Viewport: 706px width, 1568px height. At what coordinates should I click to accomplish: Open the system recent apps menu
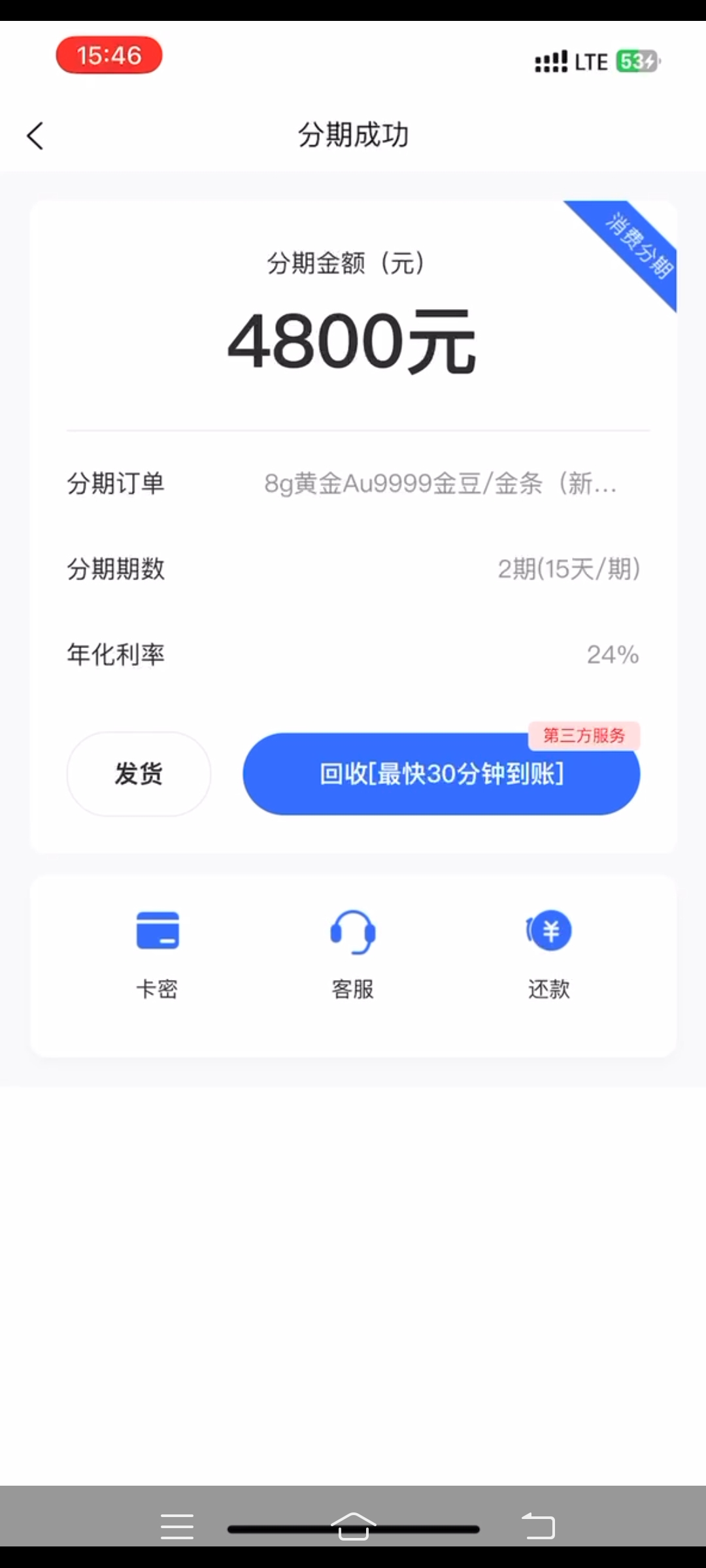pos(177,1527)
